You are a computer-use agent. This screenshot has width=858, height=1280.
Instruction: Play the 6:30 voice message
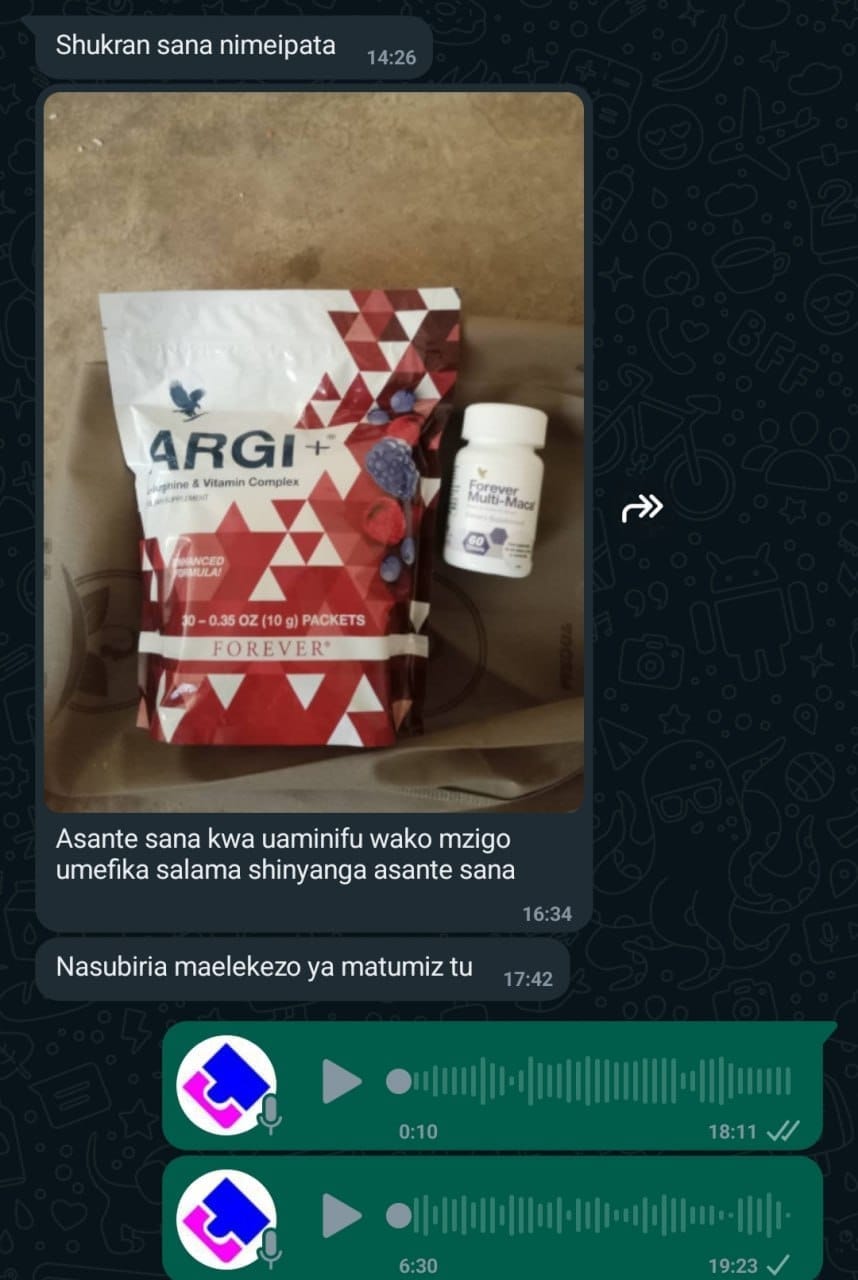pyautogui.click(x=342, y=1216)
